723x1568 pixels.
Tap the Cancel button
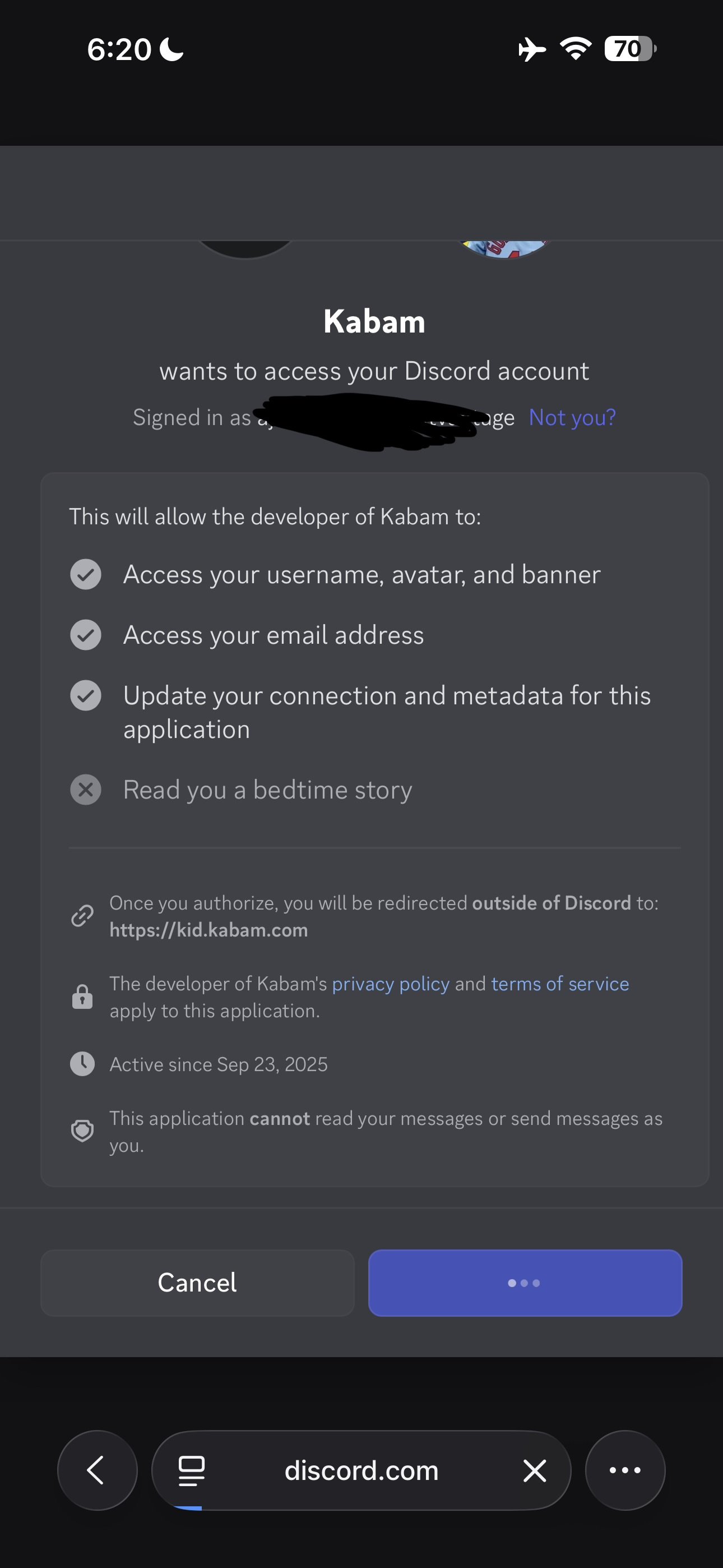(197, 1283)
